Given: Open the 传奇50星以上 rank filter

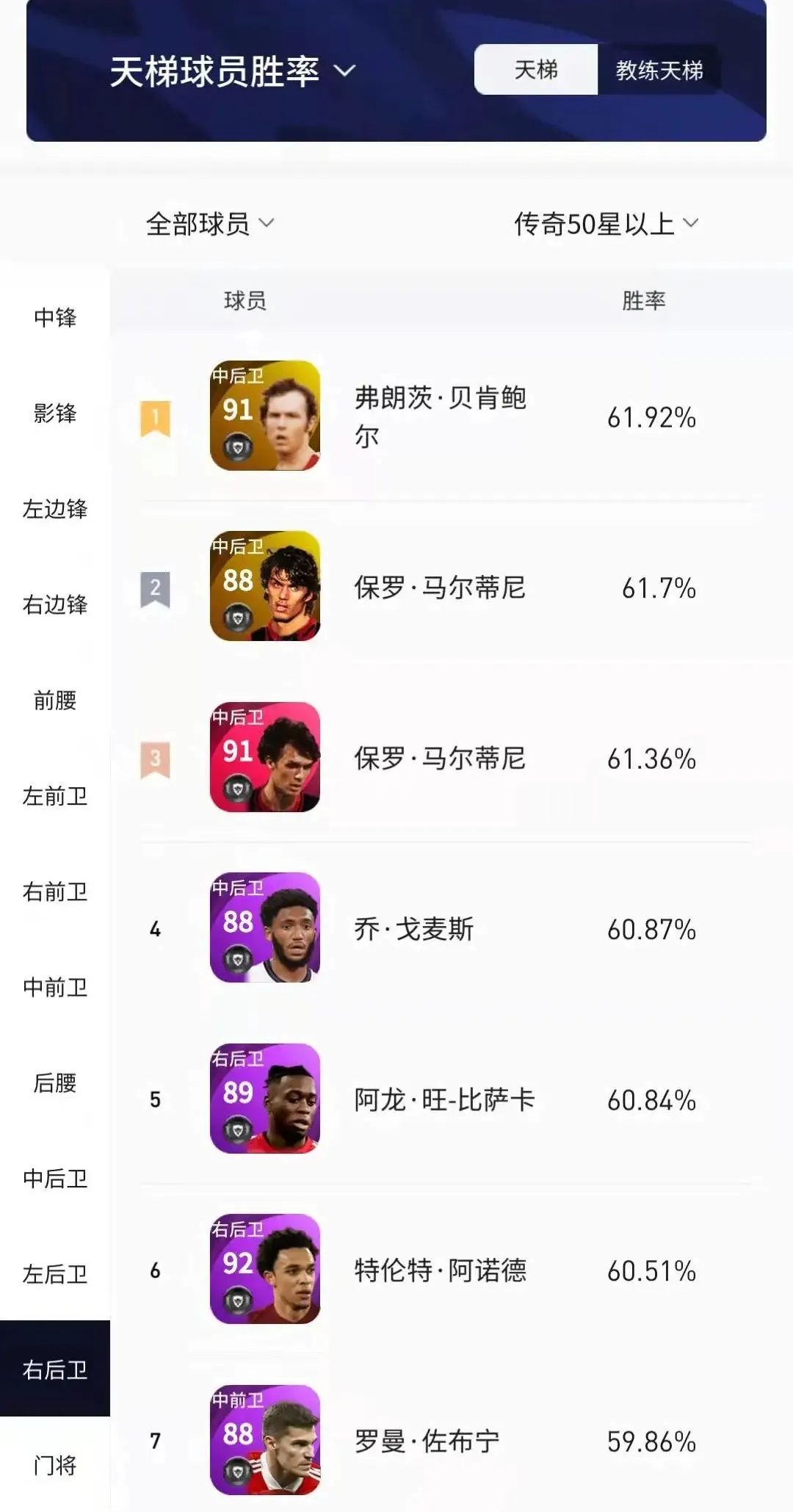Looking at the screenshot, I should coord(606,223).
